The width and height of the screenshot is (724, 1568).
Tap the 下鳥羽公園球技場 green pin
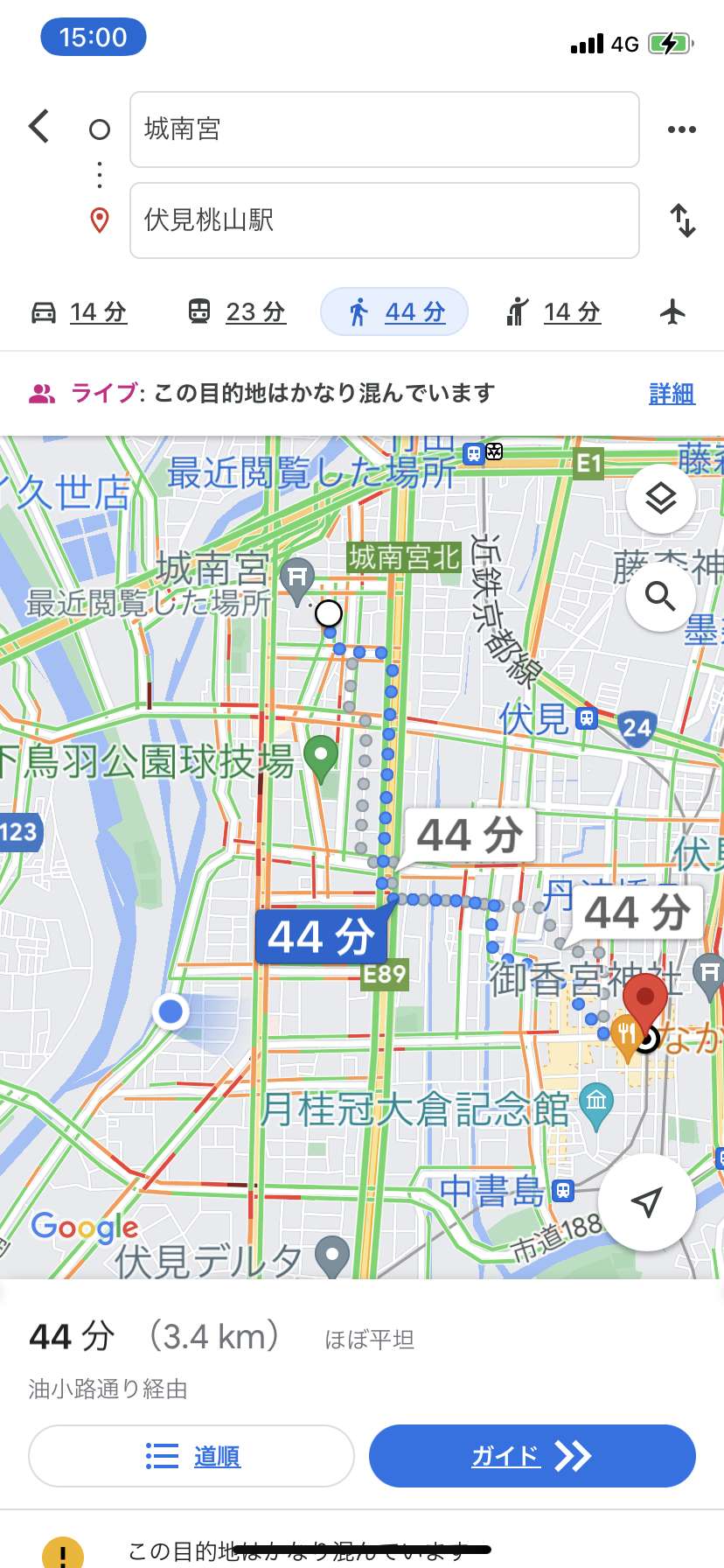(x=321, y=758)
